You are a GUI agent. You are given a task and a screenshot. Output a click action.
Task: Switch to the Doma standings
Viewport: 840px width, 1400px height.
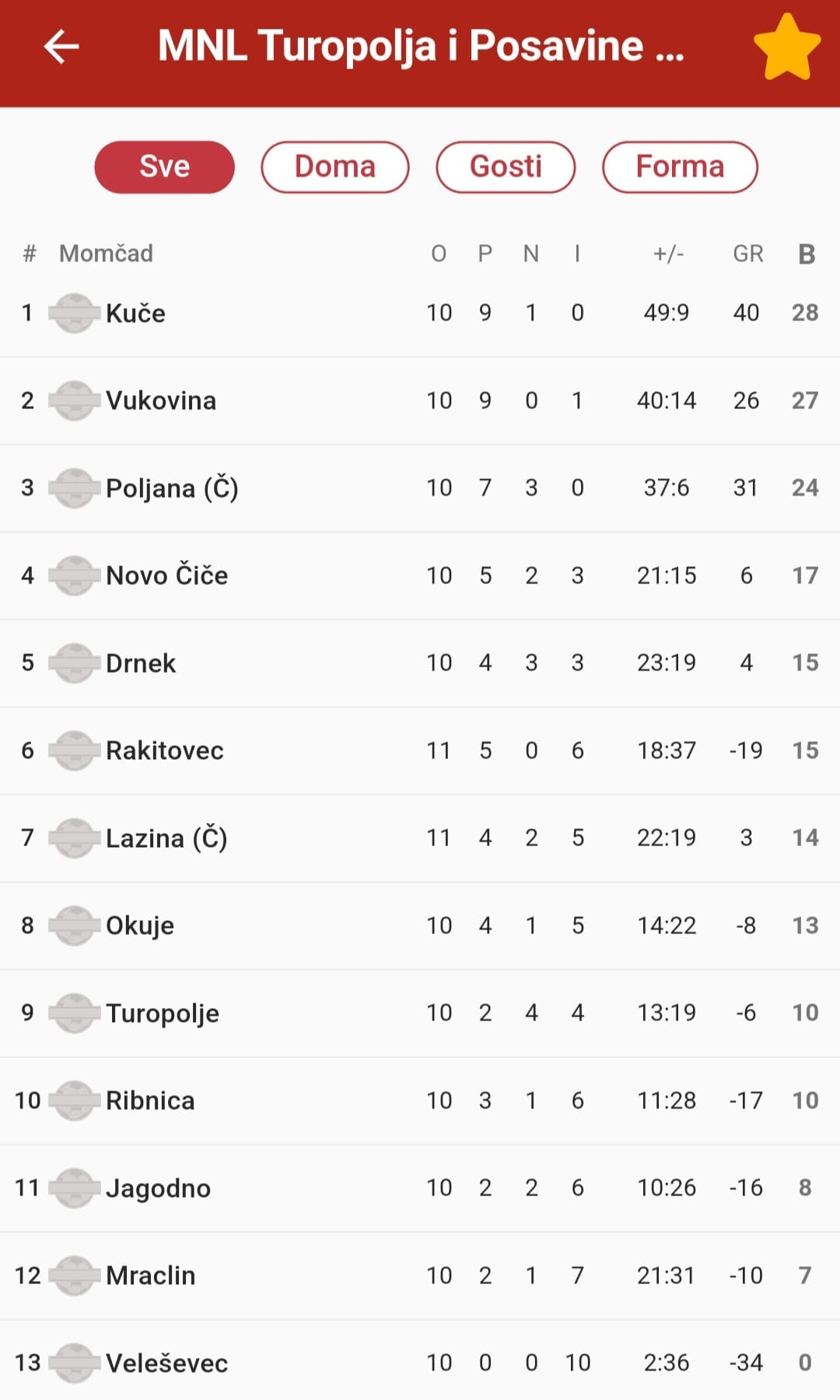335,166
